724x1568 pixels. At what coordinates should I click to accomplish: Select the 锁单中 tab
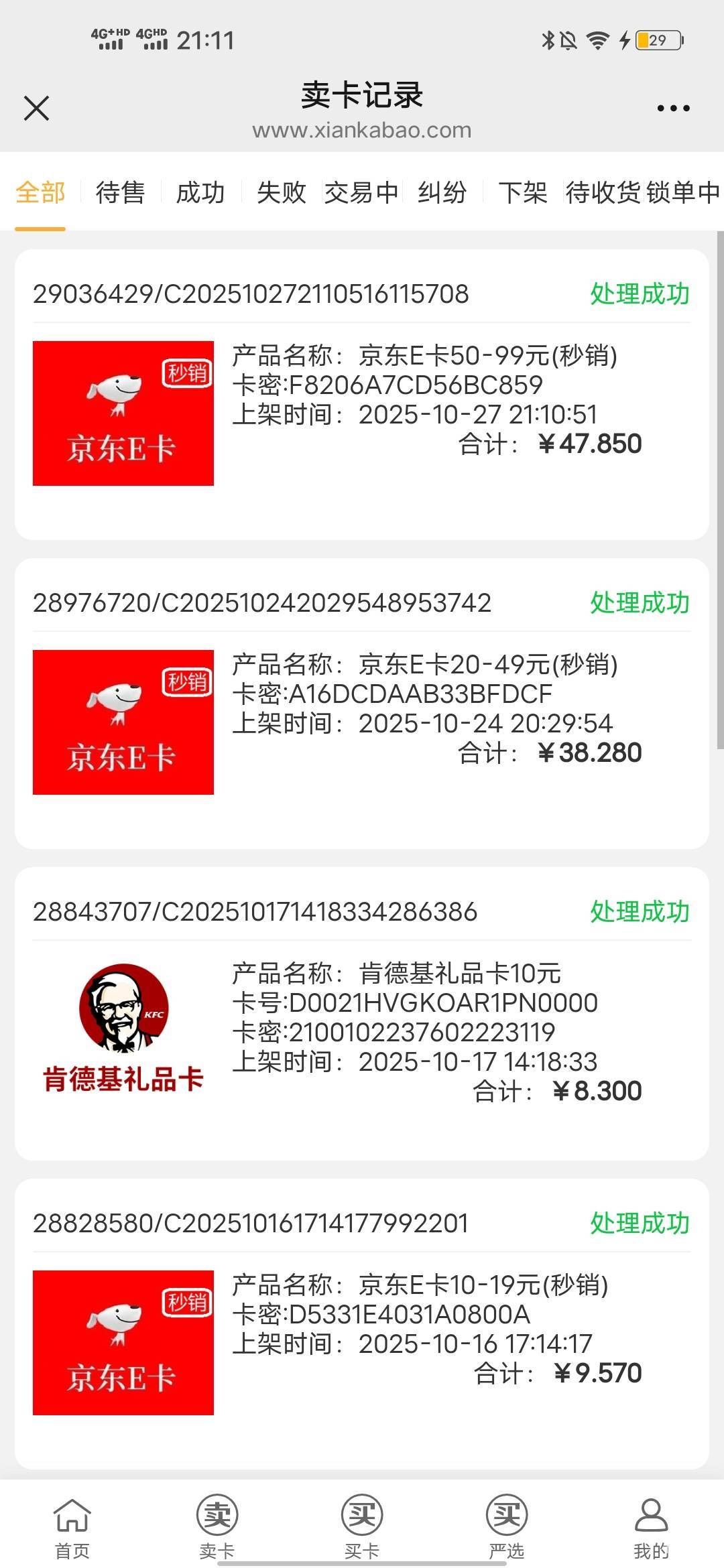pos(684,193)
